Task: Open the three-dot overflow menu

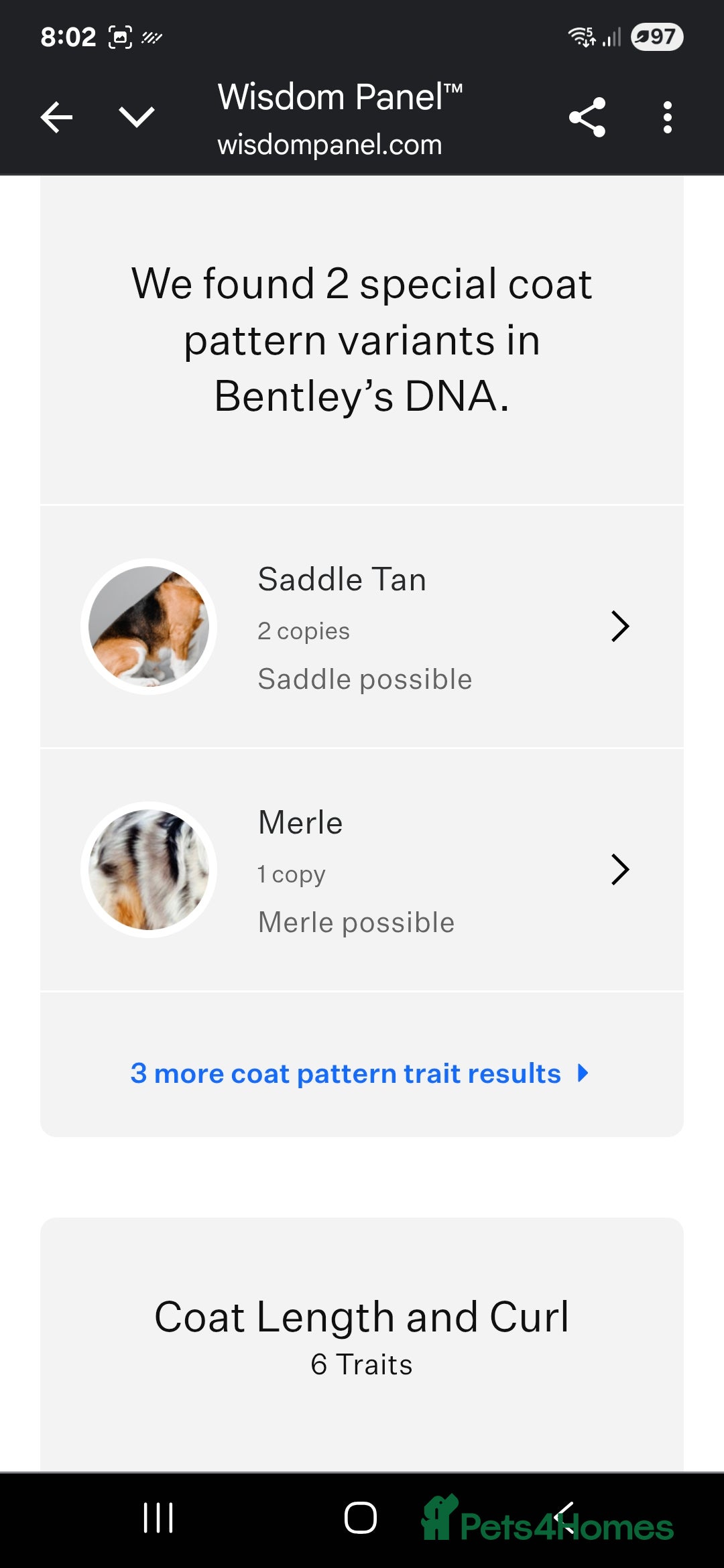Action: pos(667,117)
